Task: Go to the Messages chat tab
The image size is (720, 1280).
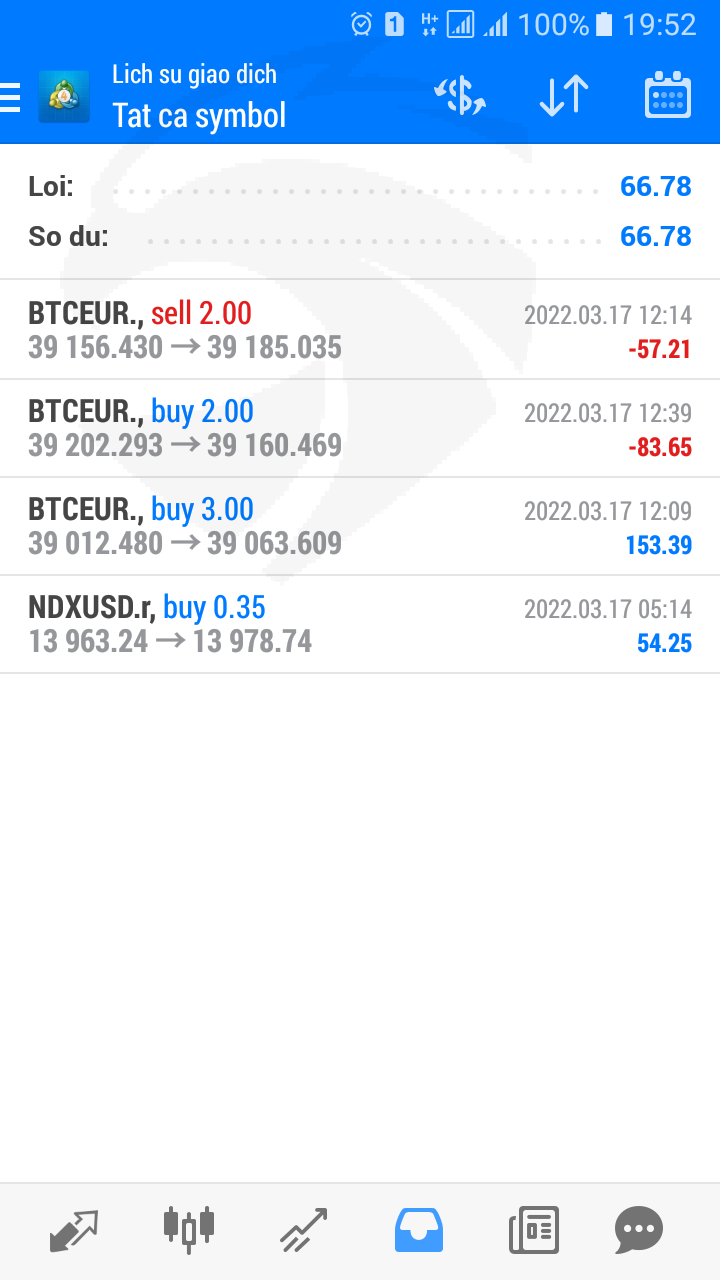Action: pos(639,1230)
